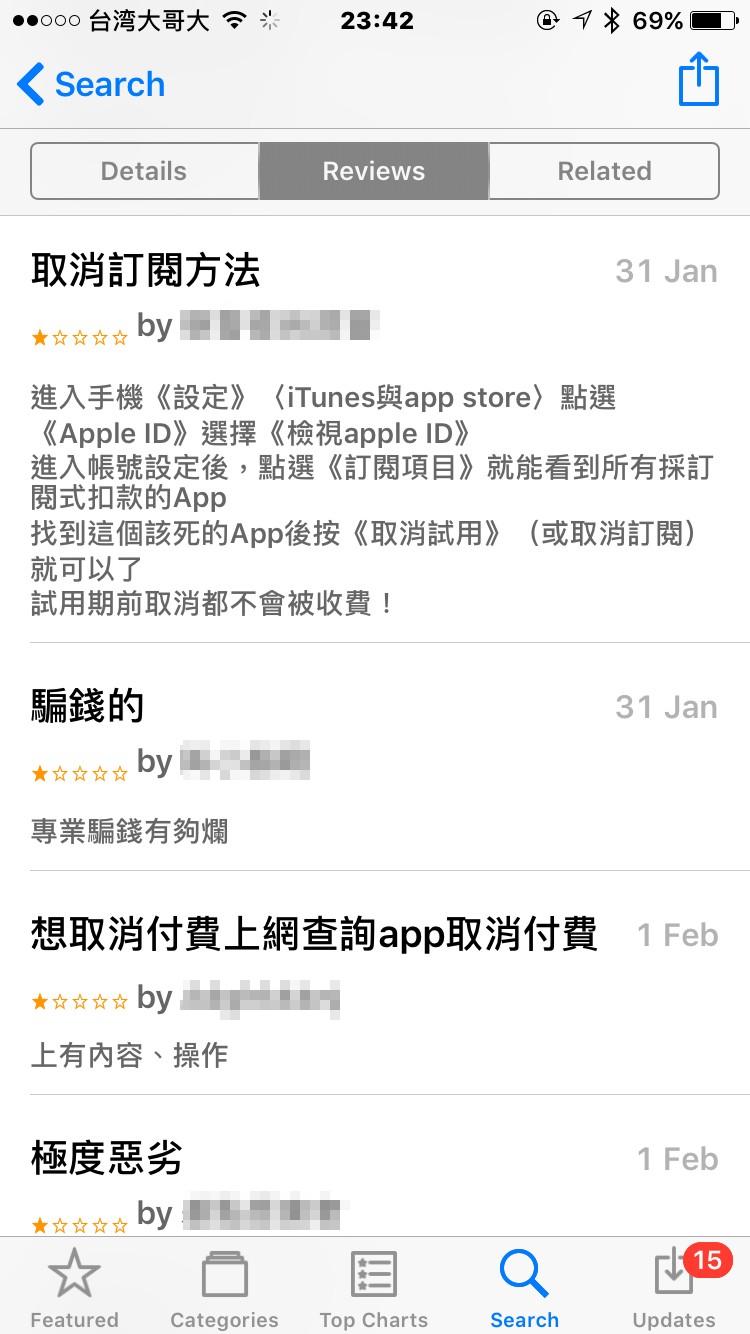Screen dimensions: 750x1334
Task: Switch to the Details segment
Action: click(145, 171)
